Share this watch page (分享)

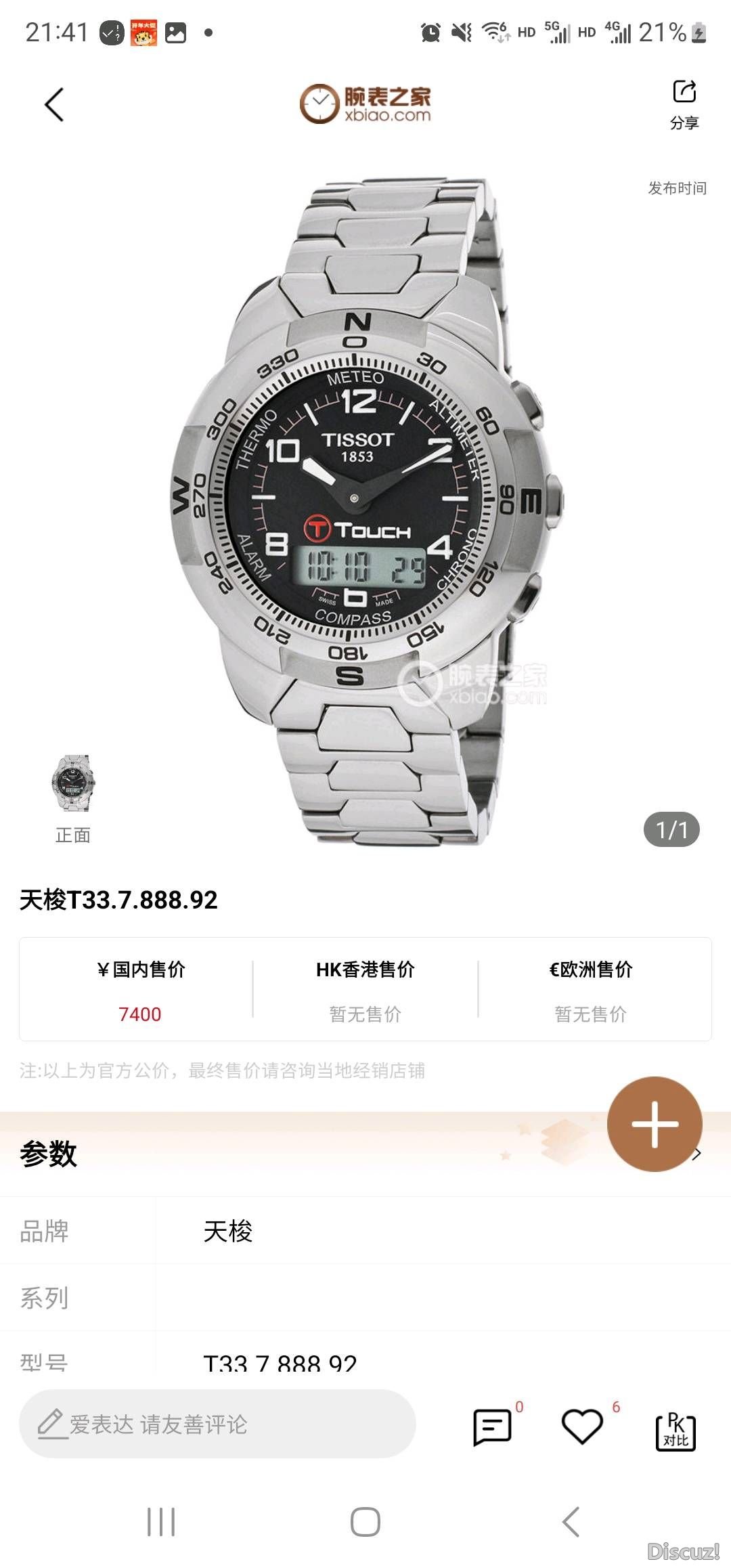click(x=684, y=104)
